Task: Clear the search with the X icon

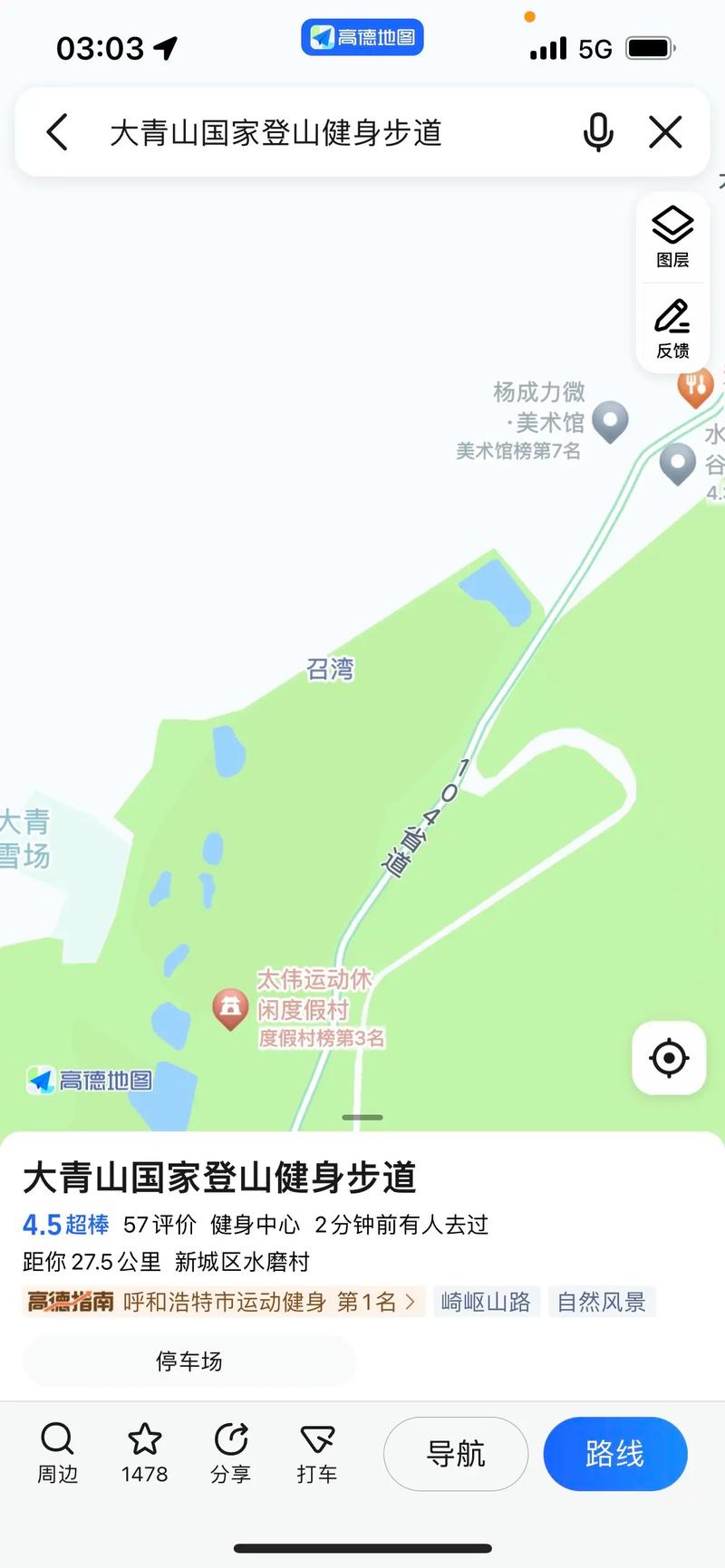Action: pos(665,132)
